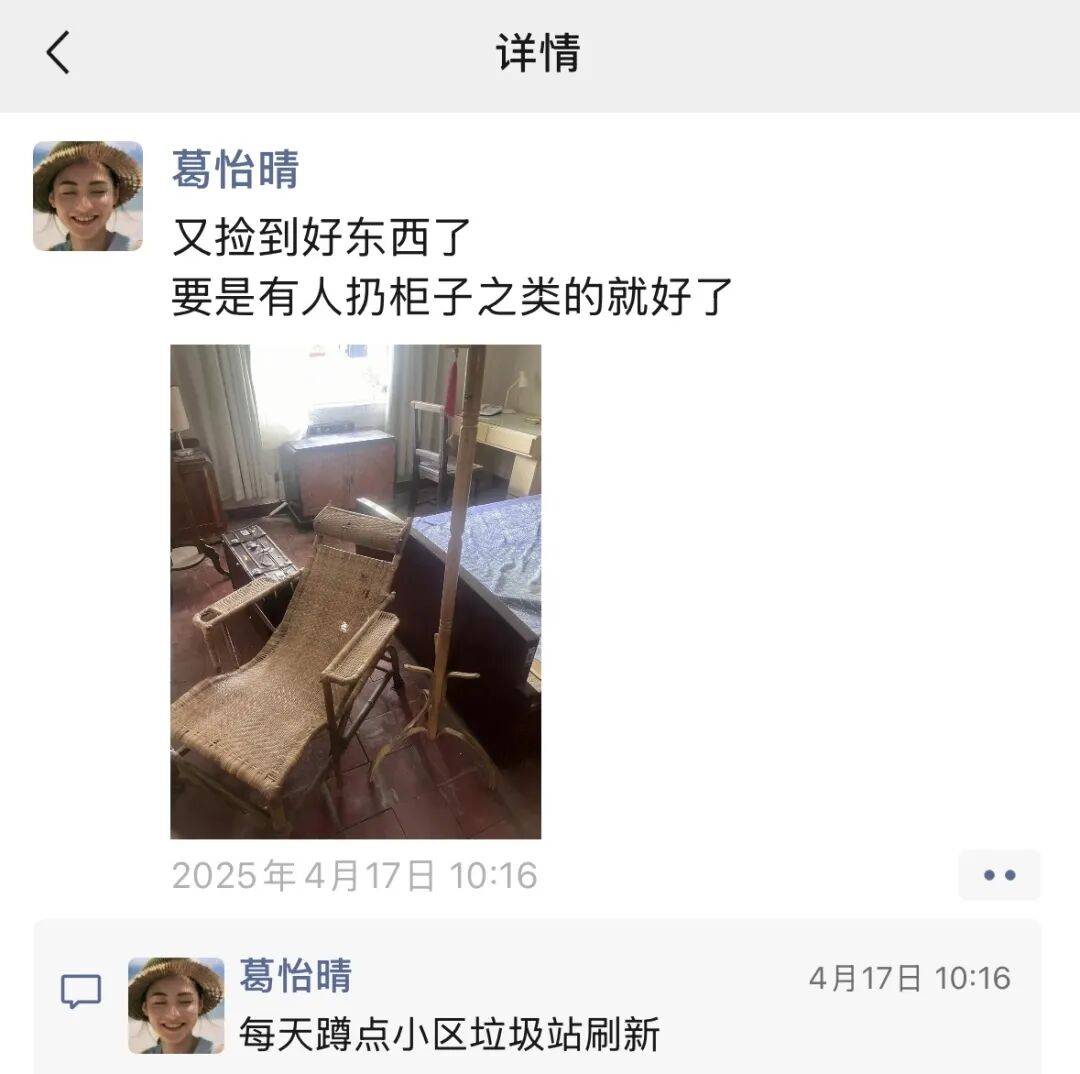The image size is (1080, 1074).
Task: Tap the post author name 葛怡晴
Action: click(235, 169)
